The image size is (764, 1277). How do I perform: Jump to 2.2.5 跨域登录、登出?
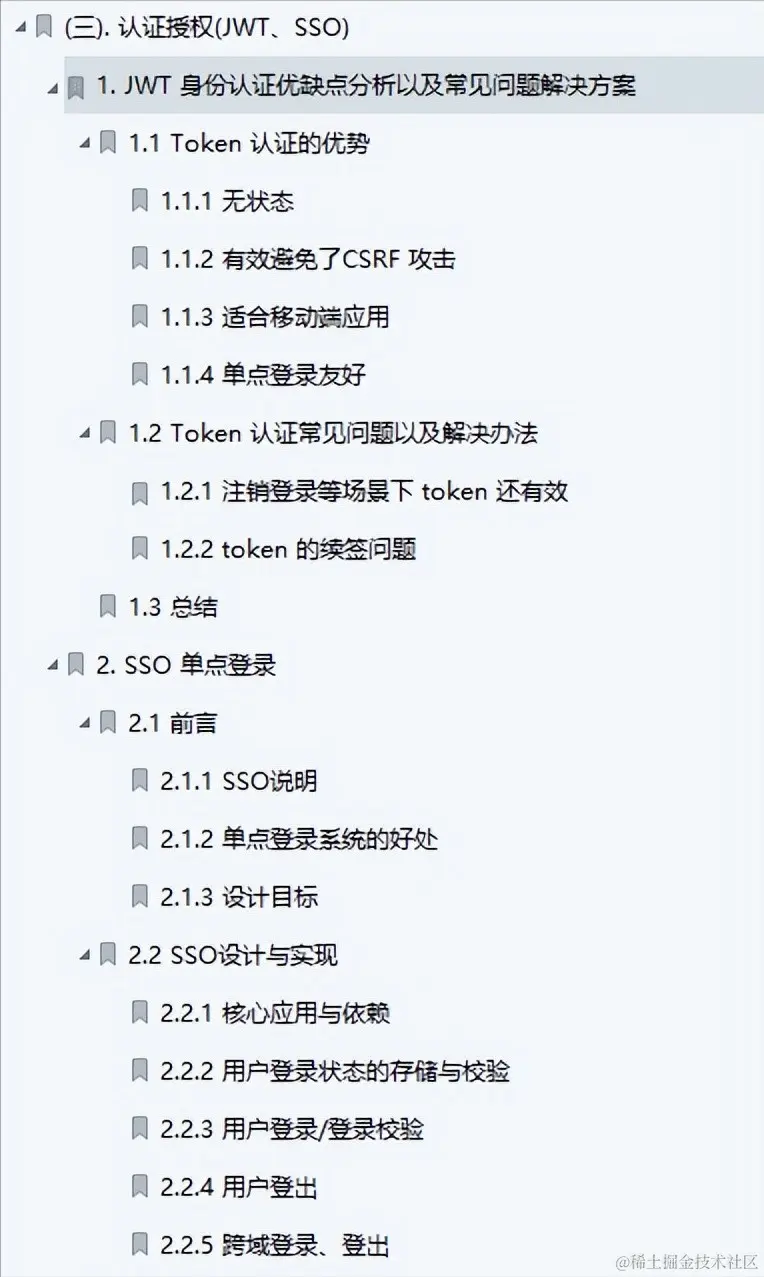click(x=275, y=1246)
